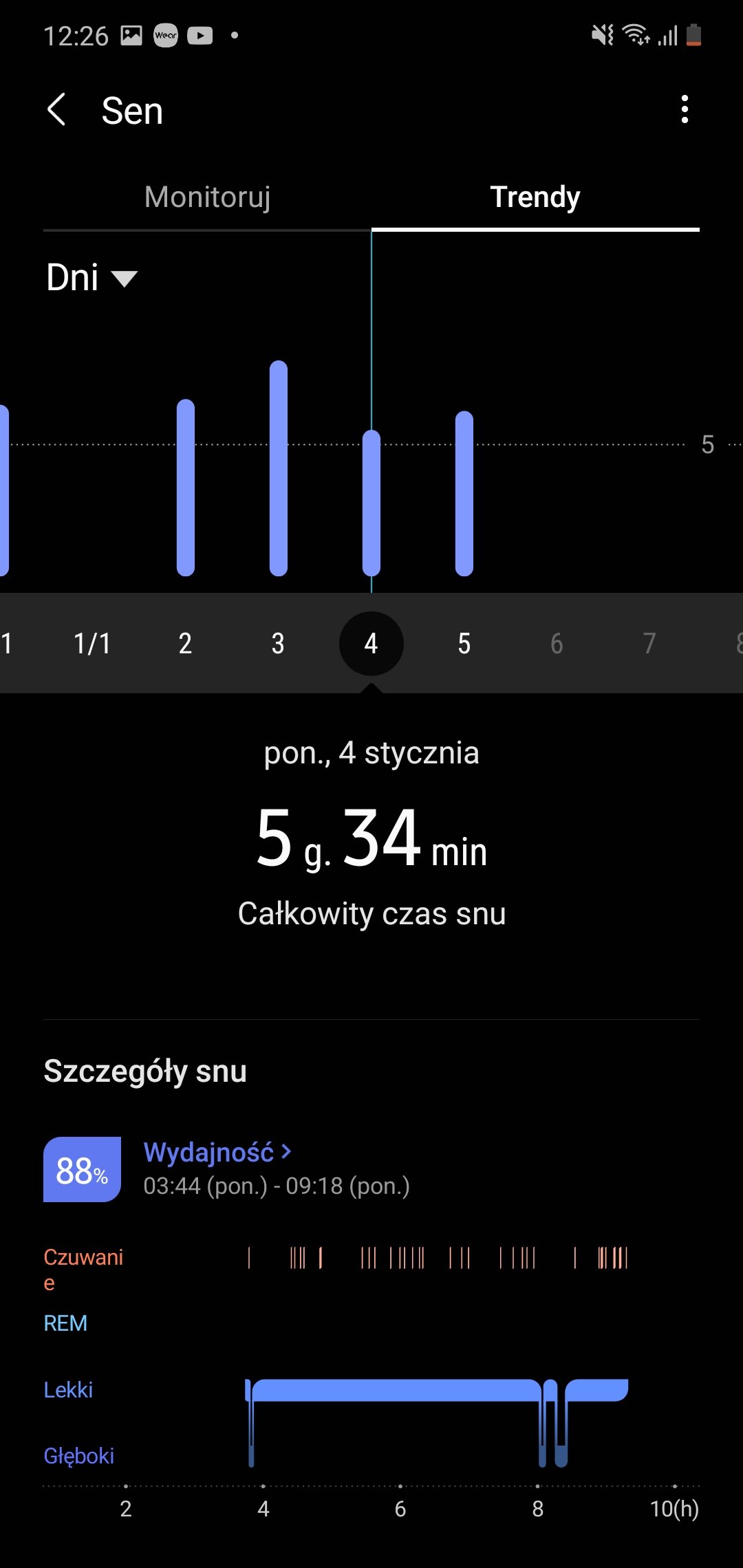Select day 1/1 in date strip

pos(92,644)
